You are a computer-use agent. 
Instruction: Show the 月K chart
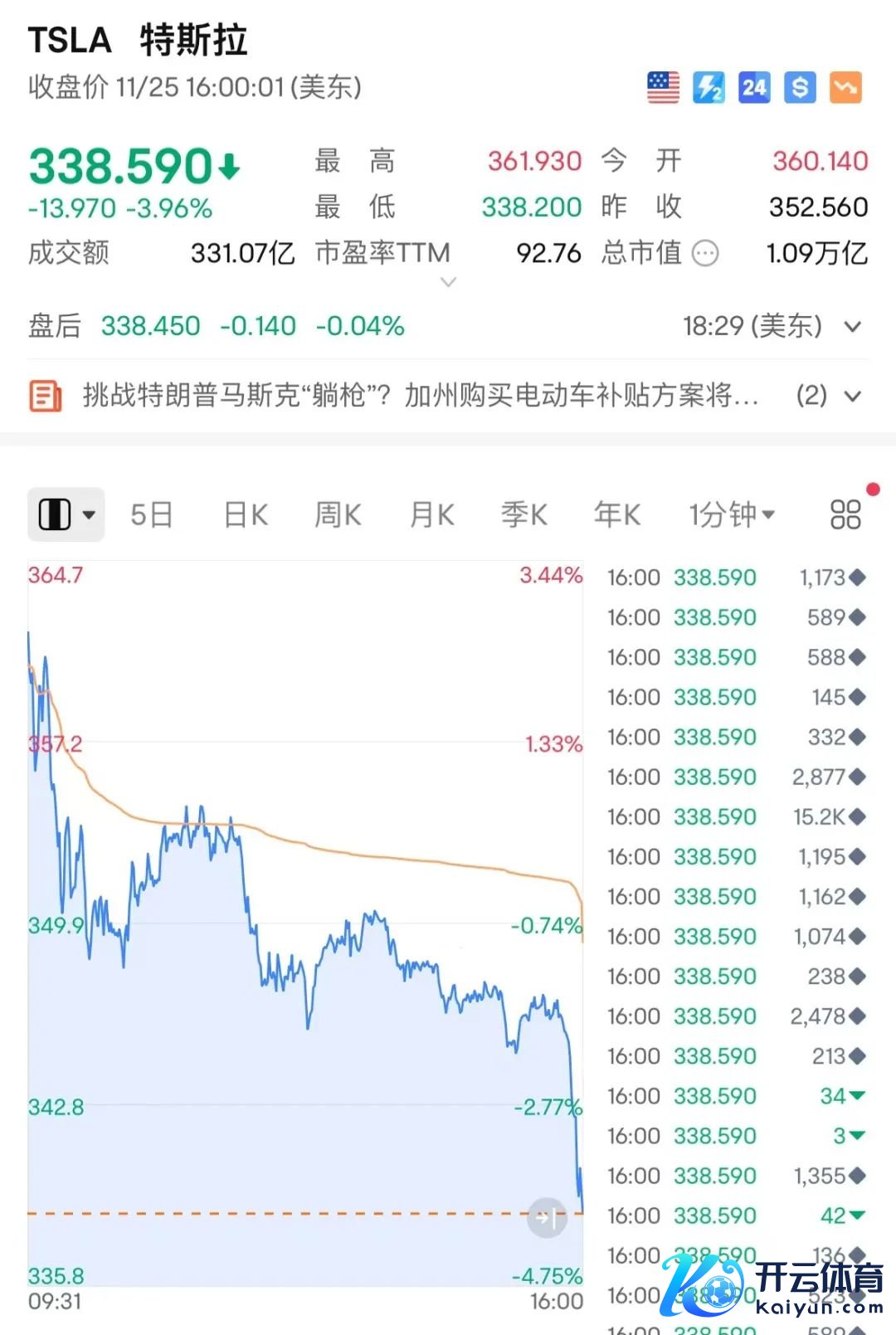pyautogui.click(x=431, y=514)
